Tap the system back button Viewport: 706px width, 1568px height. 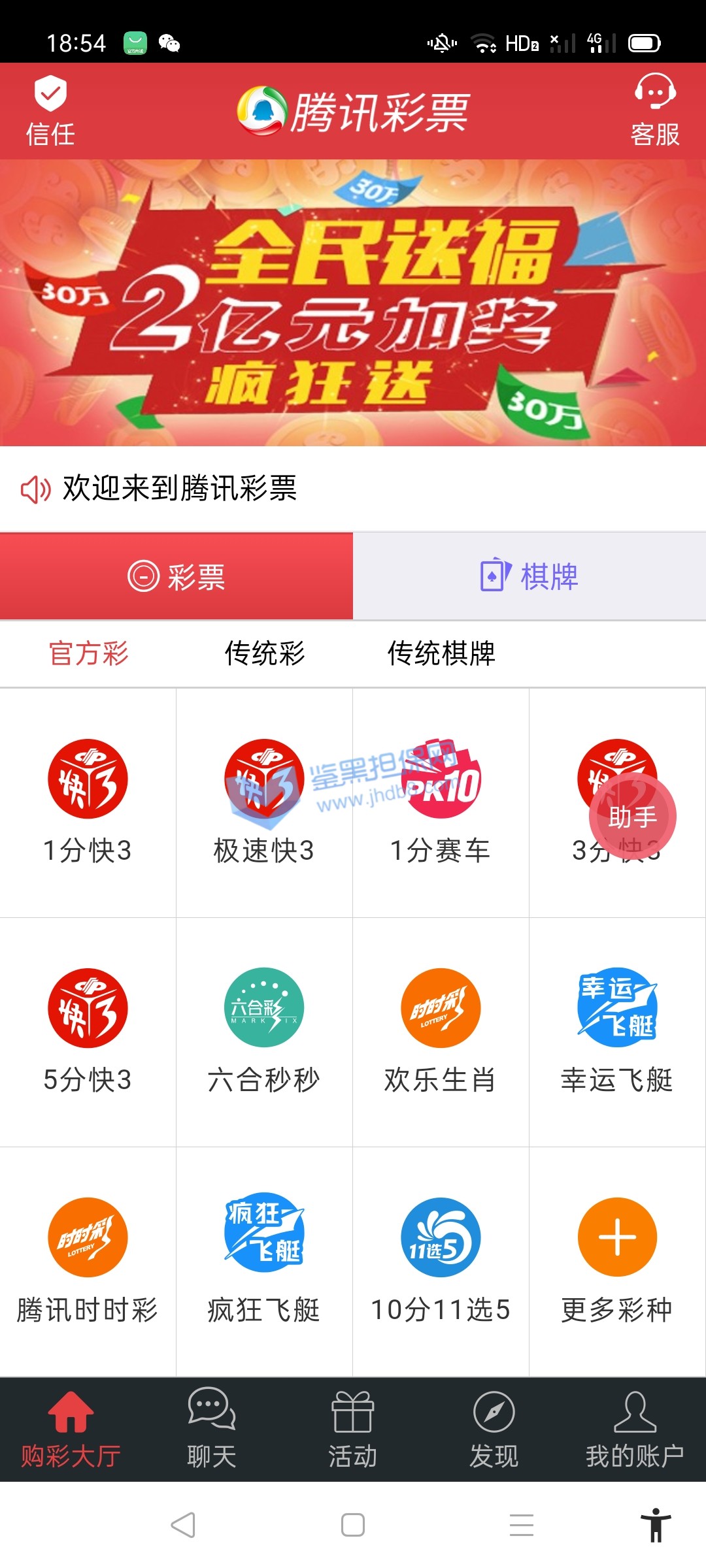tap(183, 1525)
